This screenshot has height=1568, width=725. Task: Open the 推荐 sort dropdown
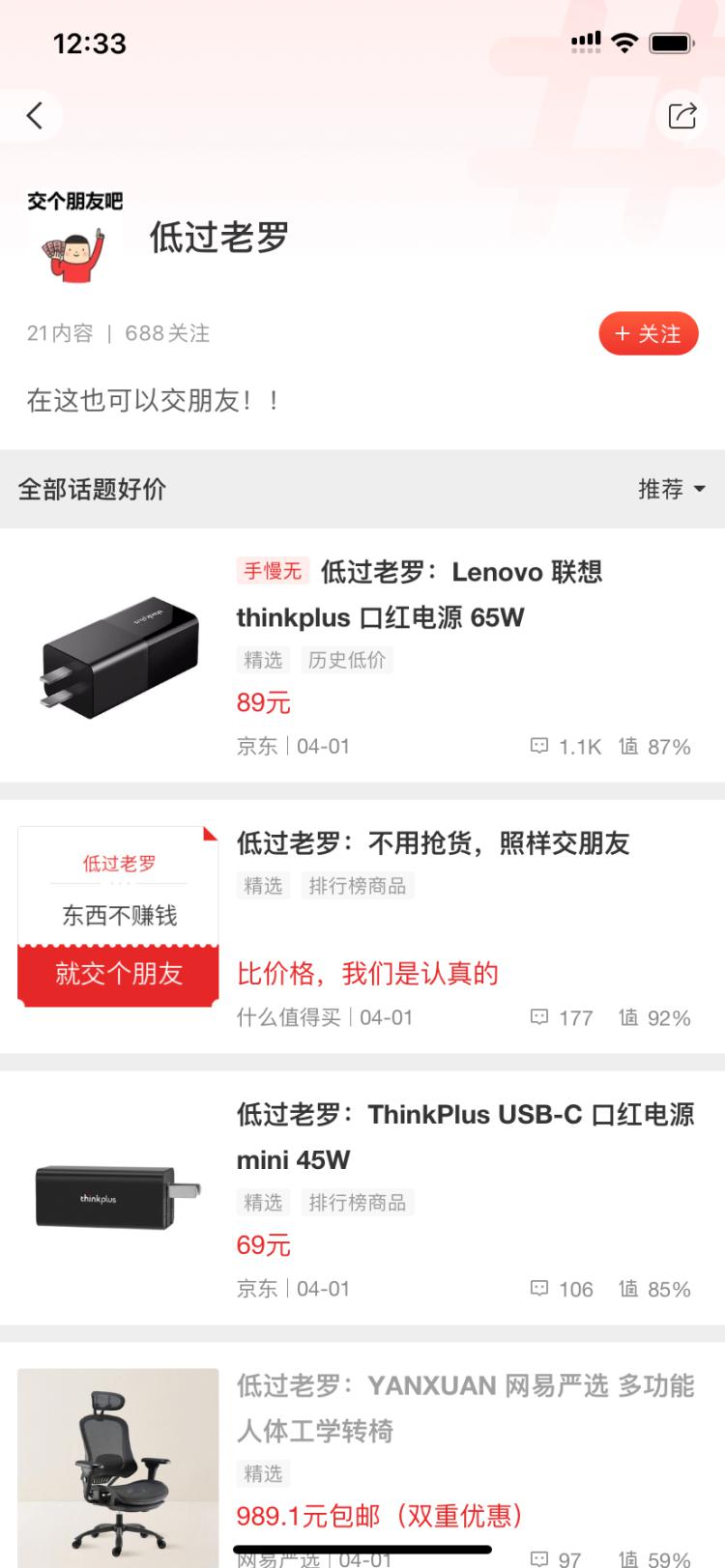[671, 489]
